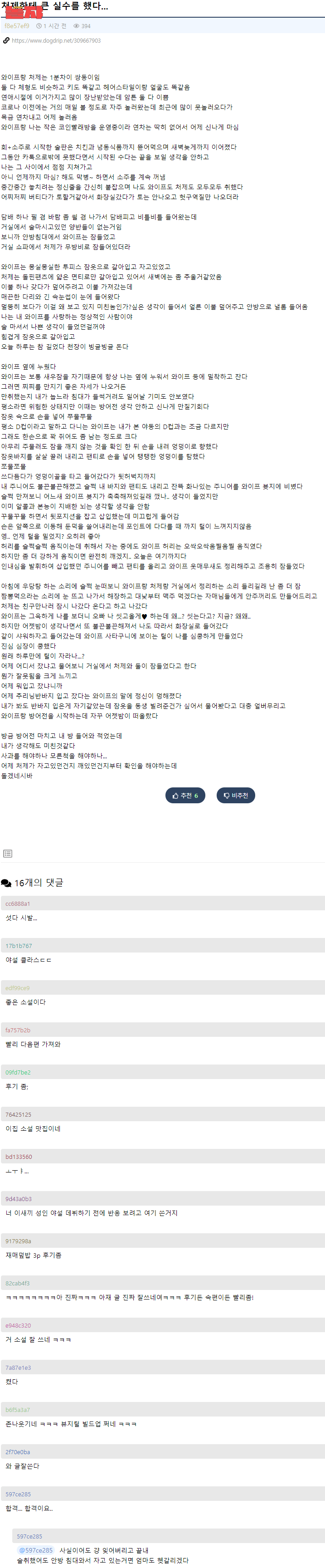Downvote the post with 비추천 button

[x=236, y=795]
